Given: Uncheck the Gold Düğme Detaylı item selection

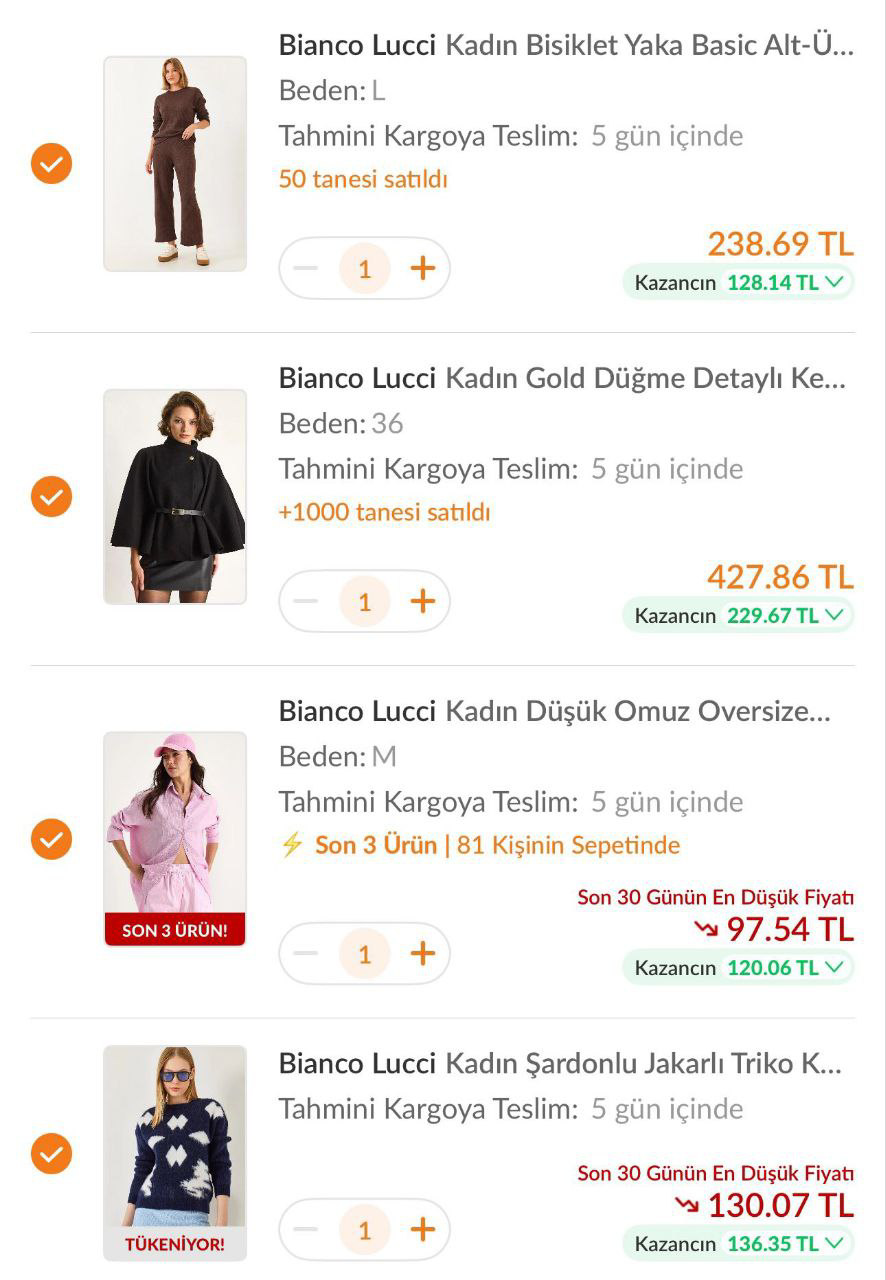Looking at the screenshot, I should tap(51, 496).
